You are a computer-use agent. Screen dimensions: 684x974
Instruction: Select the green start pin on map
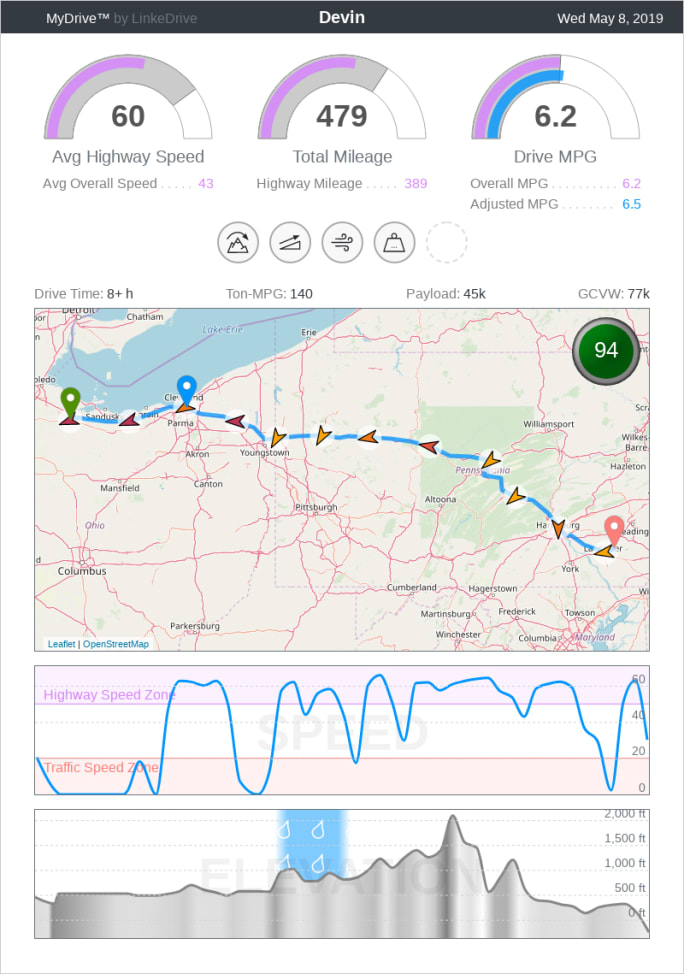70,402
